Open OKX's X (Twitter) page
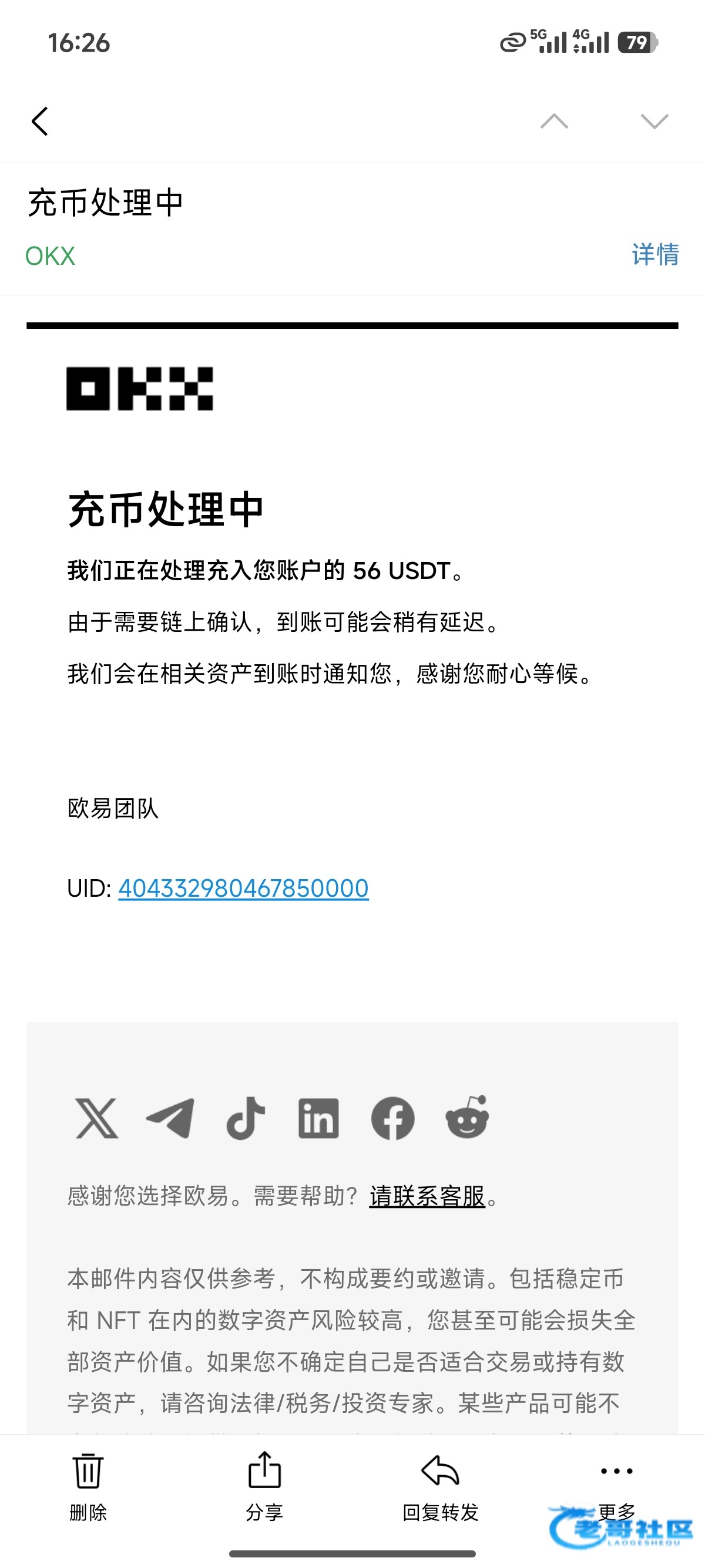705x1568 pixels. tap(97, 1118)
